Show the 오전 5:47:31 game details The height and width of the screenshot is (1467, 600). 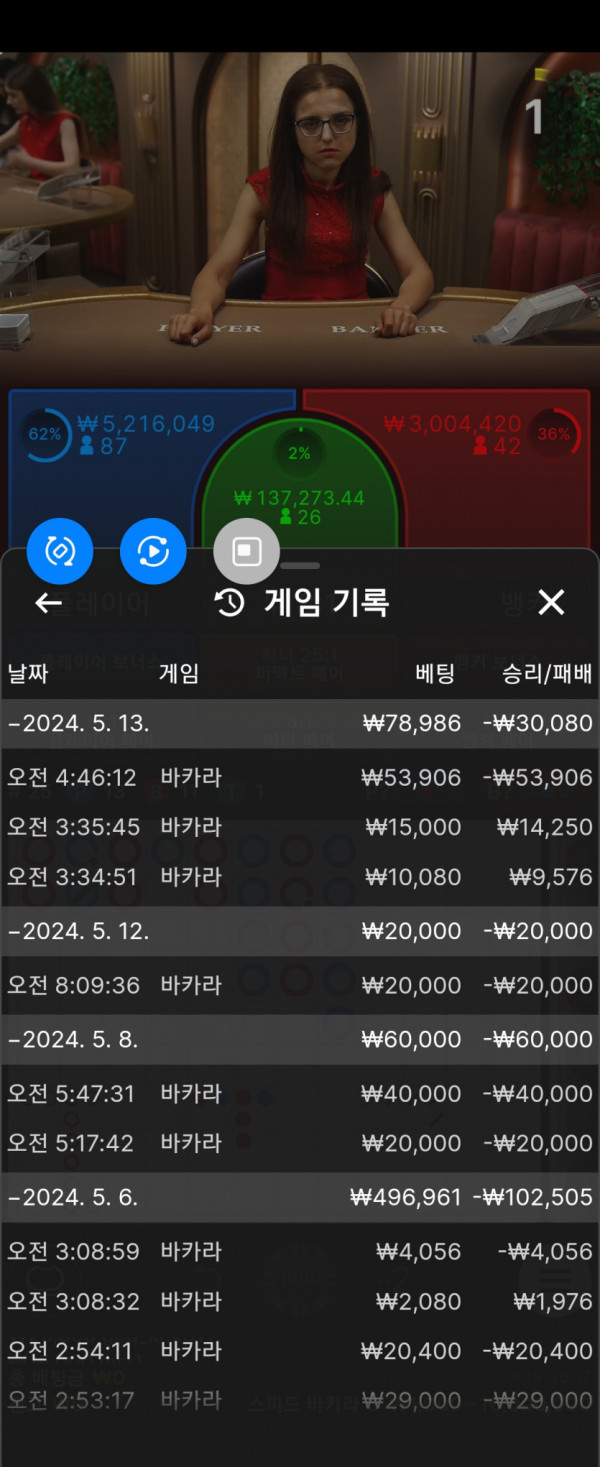point(300,1093)
